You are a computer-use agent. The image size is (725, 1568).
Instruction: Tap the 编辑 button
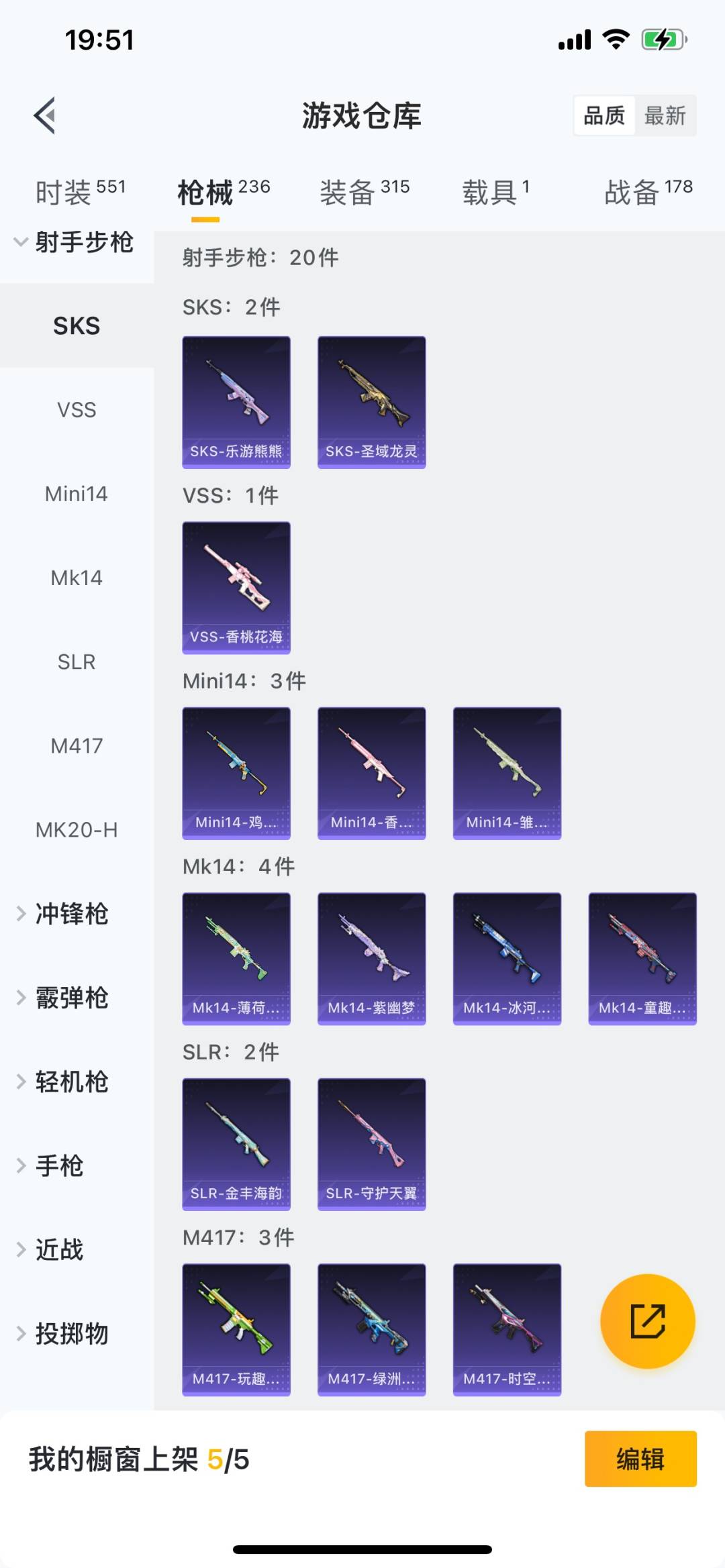(x=640, y=1459)
